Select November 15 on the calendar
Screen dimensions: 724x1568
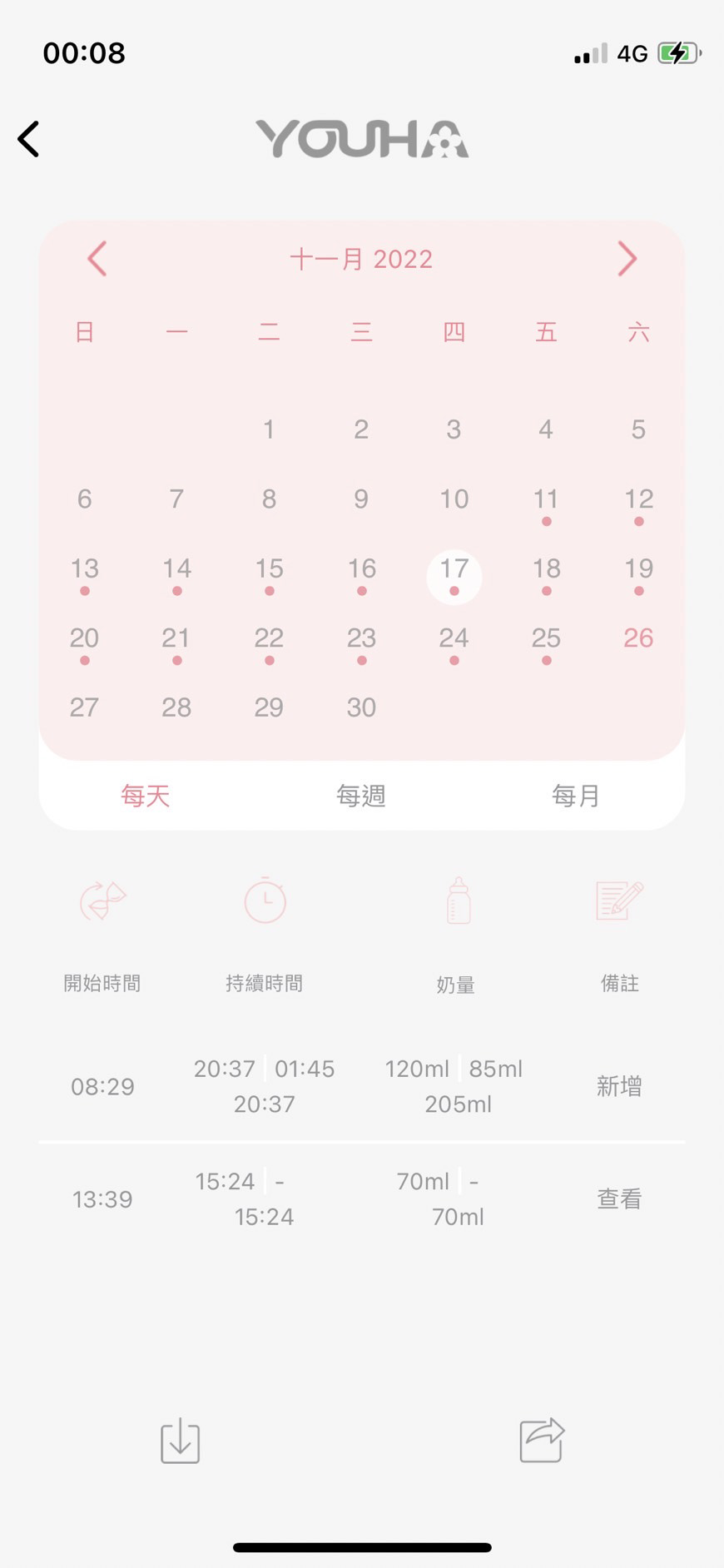point(269,570)
